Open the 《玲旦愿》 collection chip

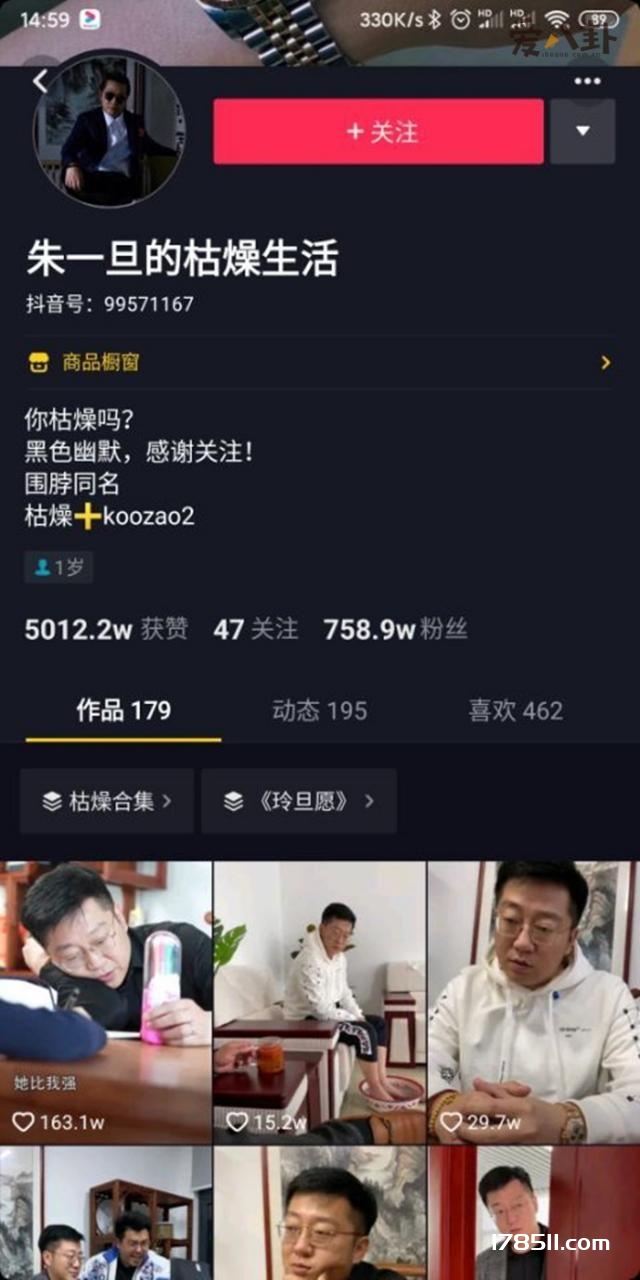click(x=298, y=801)
